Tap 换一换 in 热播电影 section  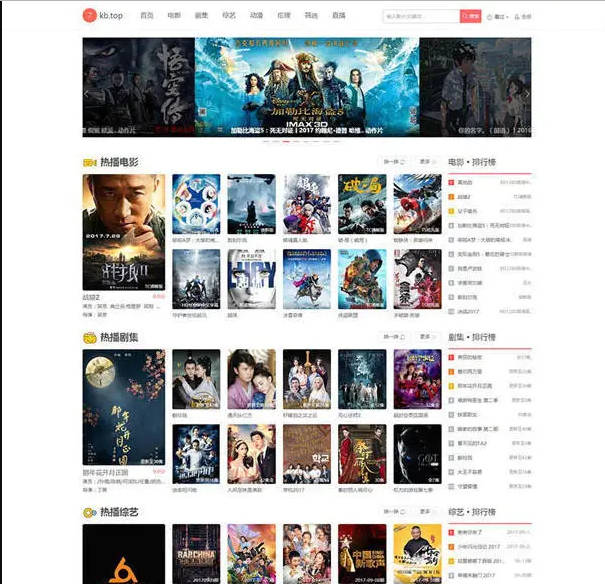pyautogui.click(x=393, y=161)
